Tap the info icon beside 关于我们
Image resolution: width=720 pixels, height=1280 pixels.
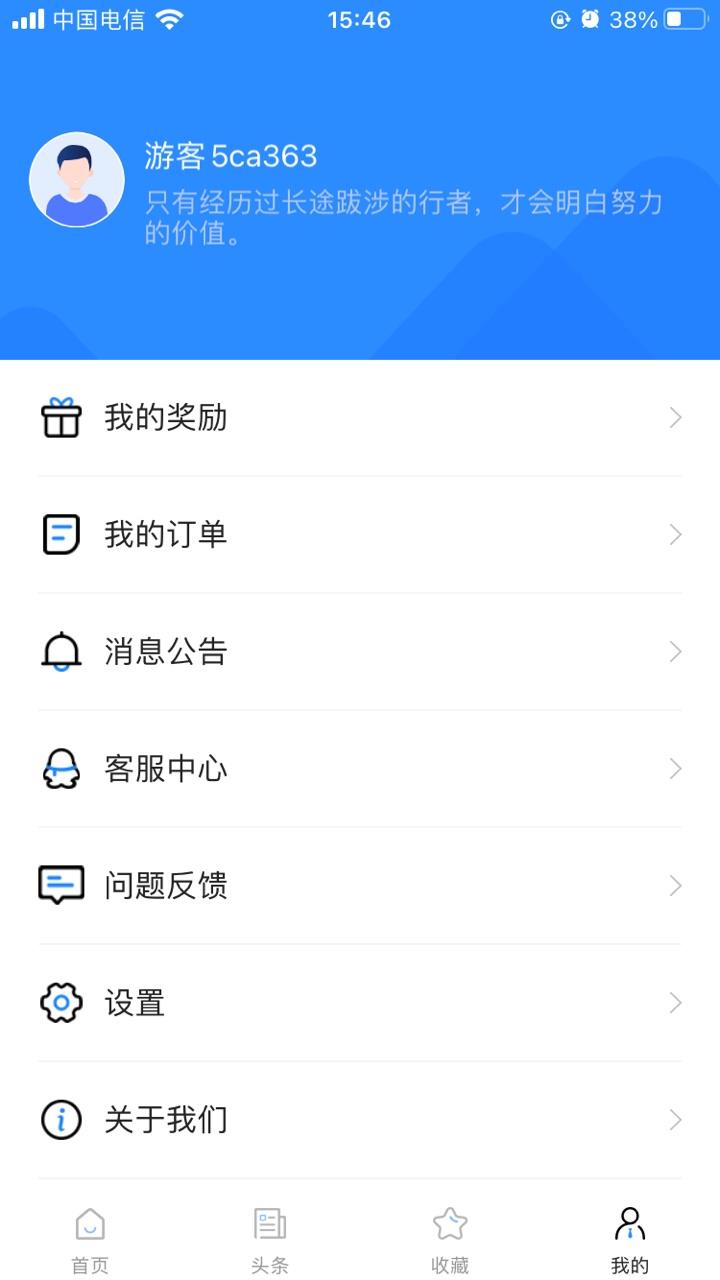(62, 1120)
